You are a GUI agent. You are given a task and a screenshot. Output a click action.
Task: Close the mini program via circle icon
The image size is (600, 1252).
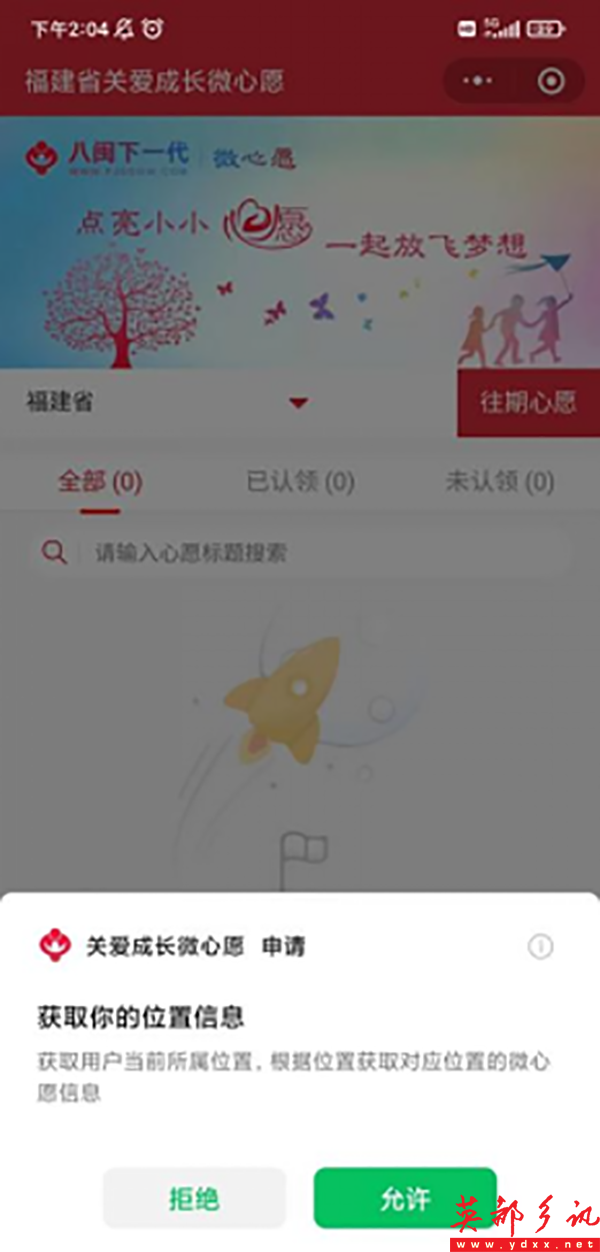(x=551, y=81)
